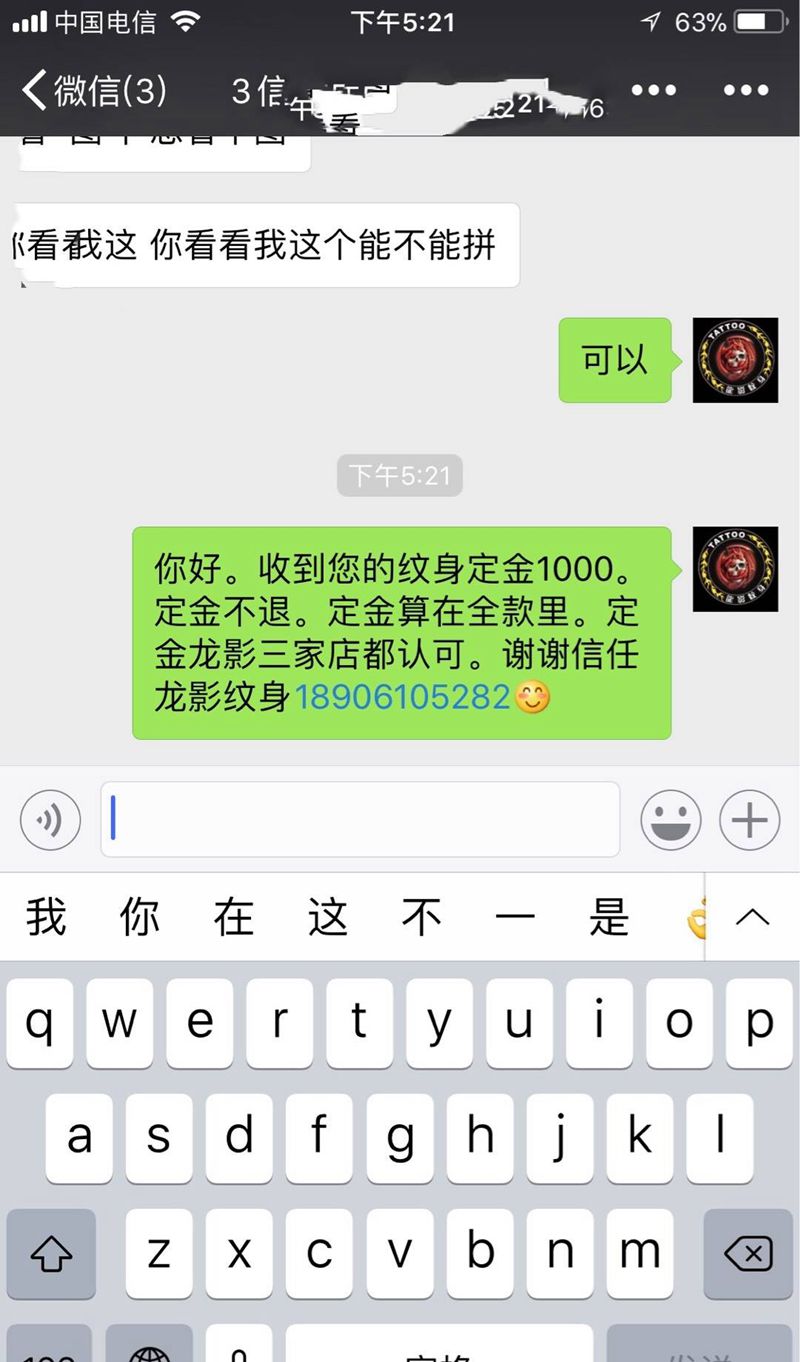Expand the keyboard candidate list

pyautogui.click(x=752, y=917)
